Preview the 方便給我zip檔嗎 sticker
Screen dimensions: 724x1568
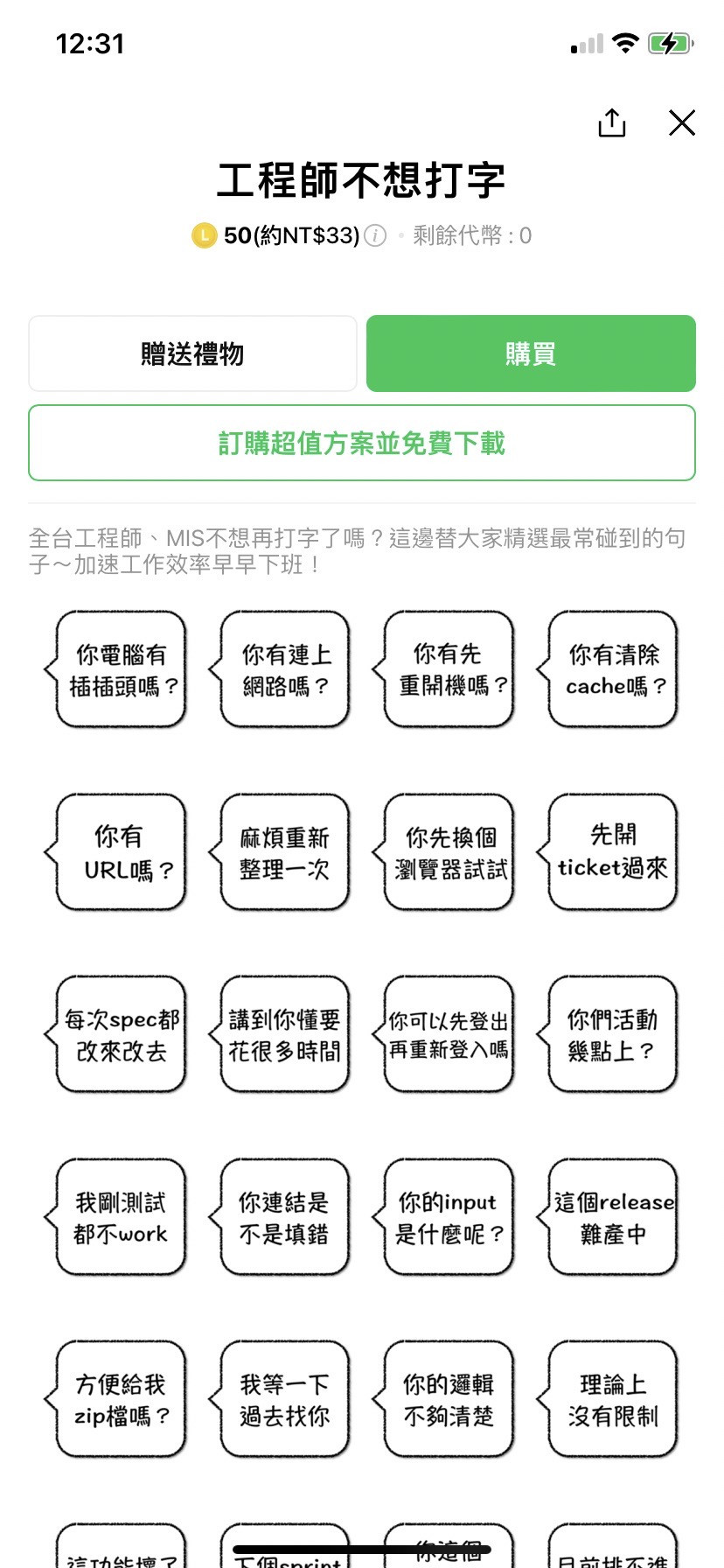point(121,1400)
